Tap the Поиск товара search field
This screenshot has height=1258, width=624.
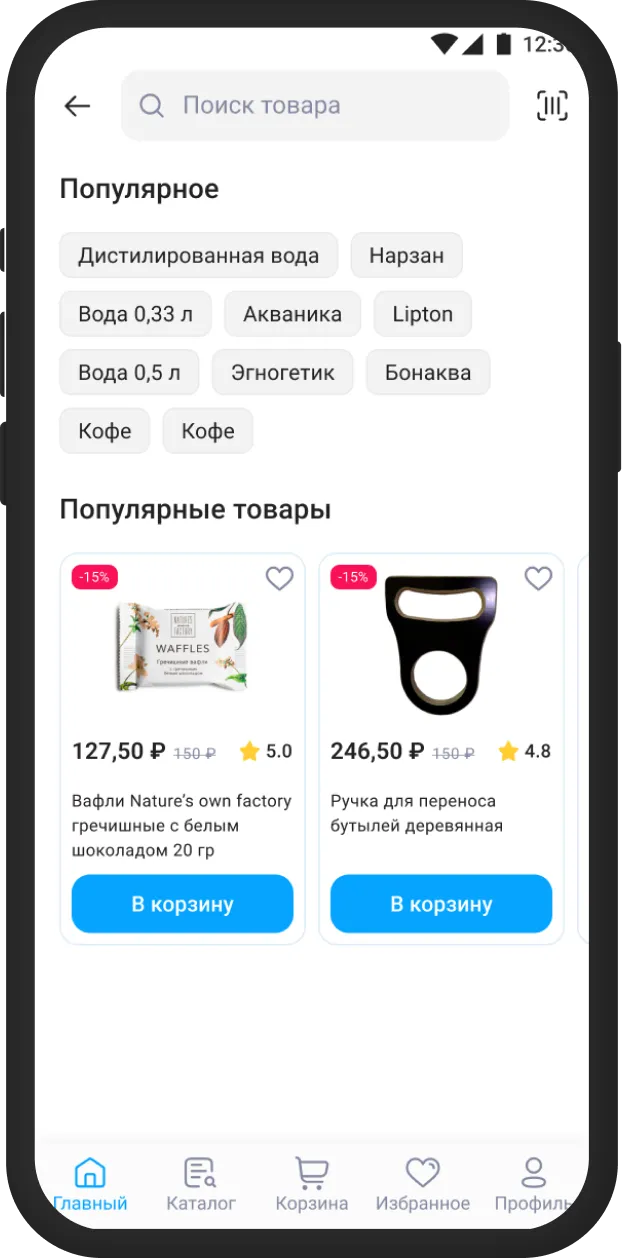(x=315, y=105)
